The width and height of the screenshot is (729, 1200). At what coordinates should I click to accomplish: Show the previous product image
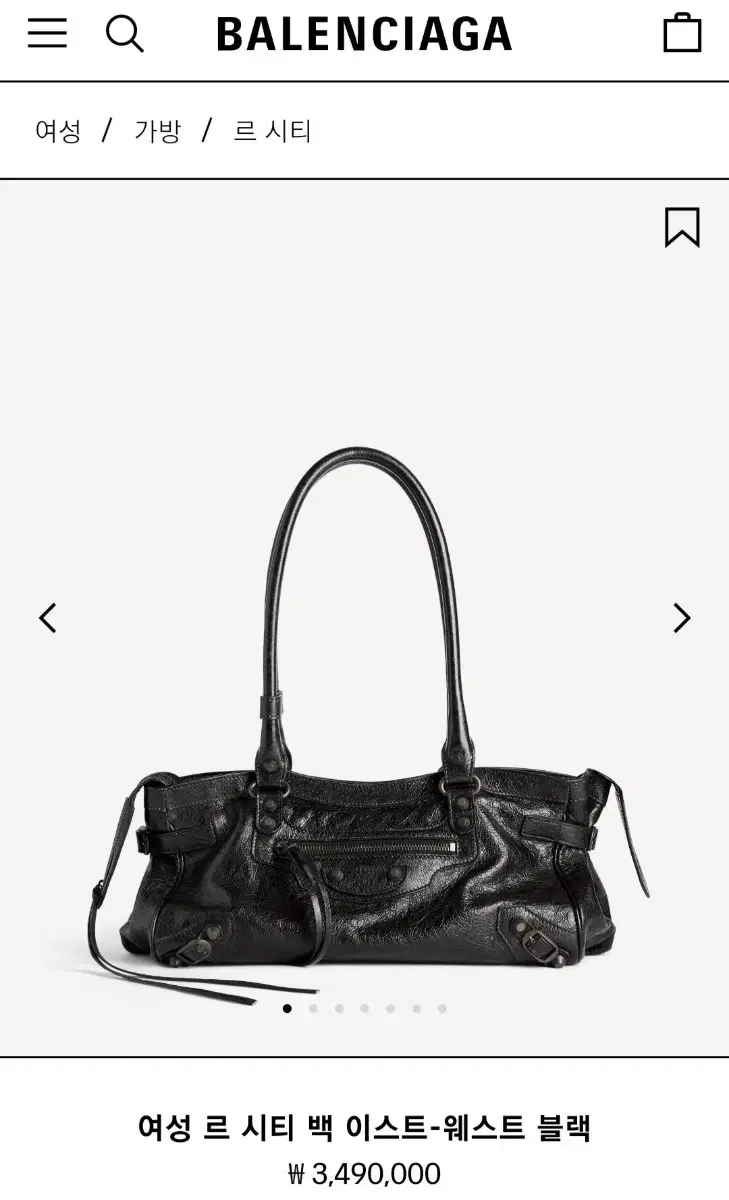pyautogui.click(x=47, y=618)
